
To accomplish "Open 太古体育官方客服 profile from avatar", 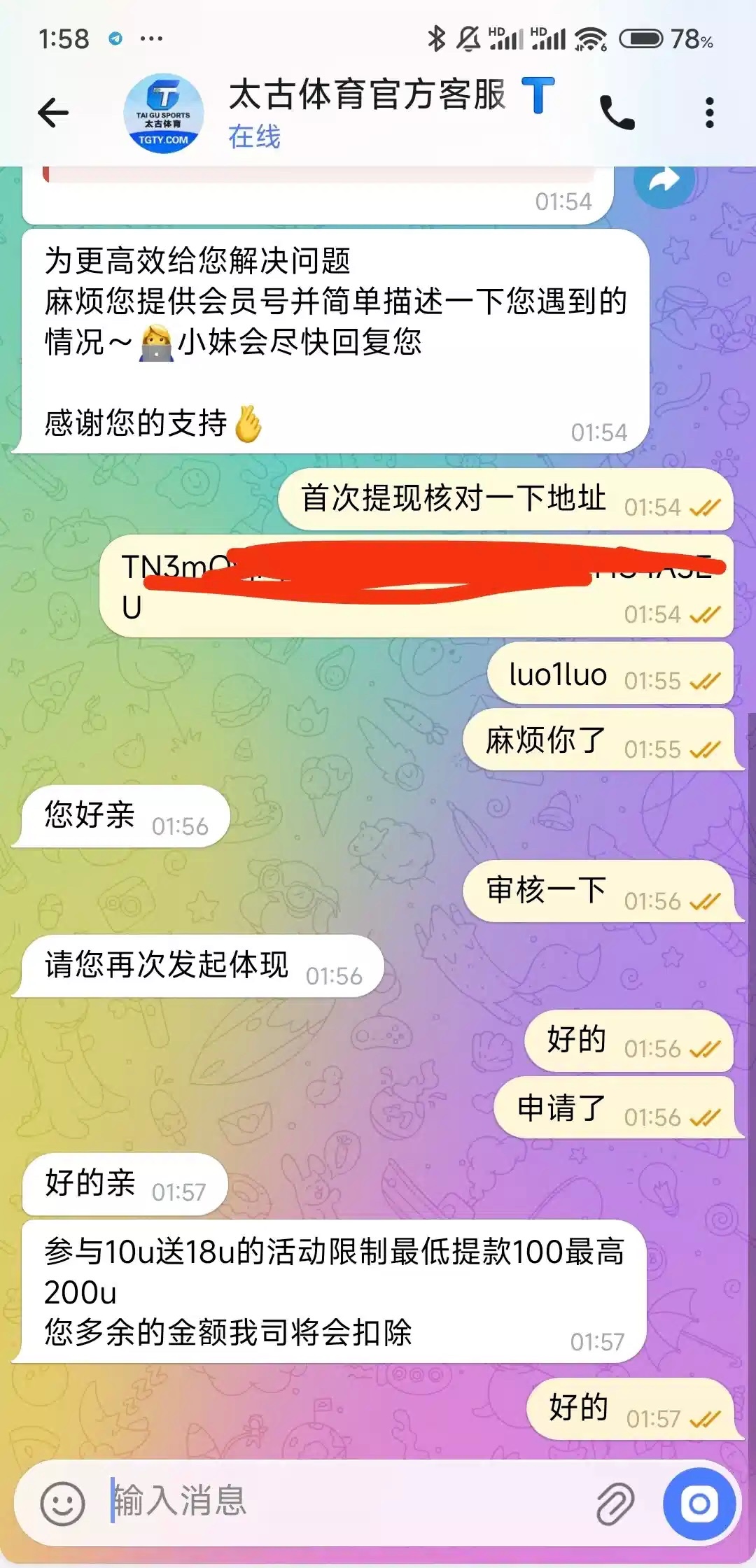I will tap(163, 113).
